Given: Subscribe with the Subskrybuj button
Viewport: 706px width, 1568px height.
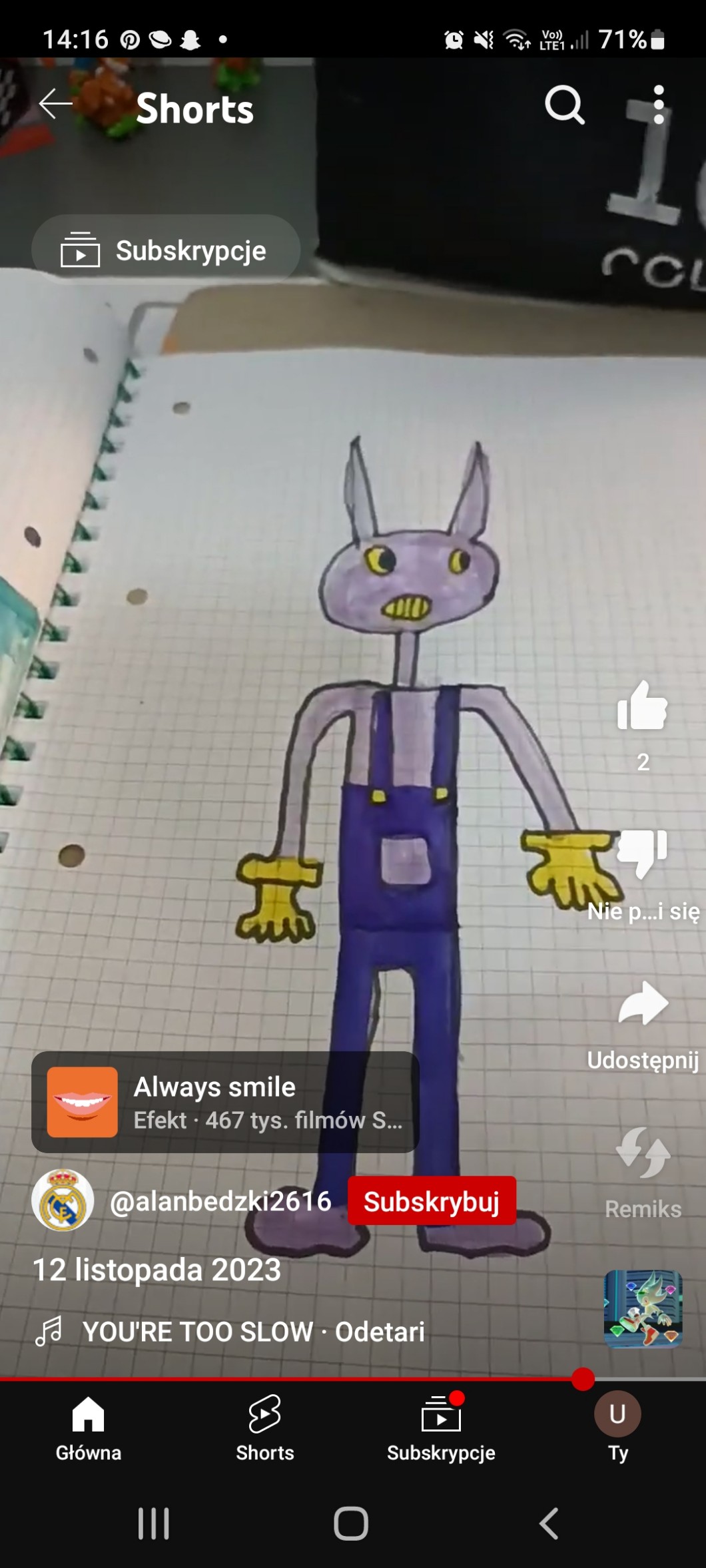Looking at the screenshot, I should coord(432,1200).
